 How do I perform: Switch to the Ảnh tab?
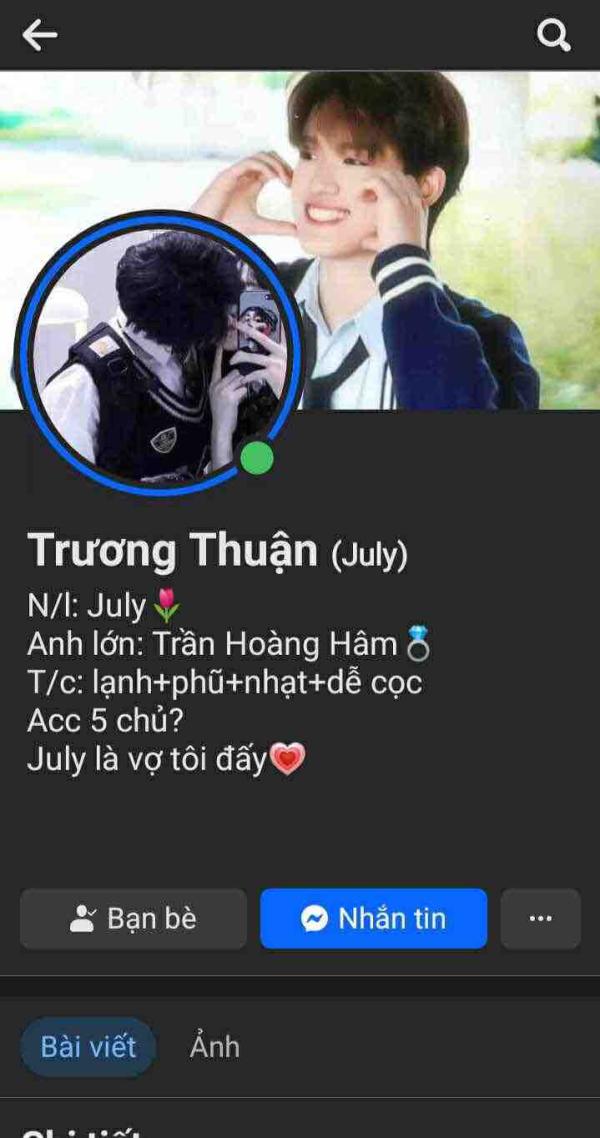215,1047
